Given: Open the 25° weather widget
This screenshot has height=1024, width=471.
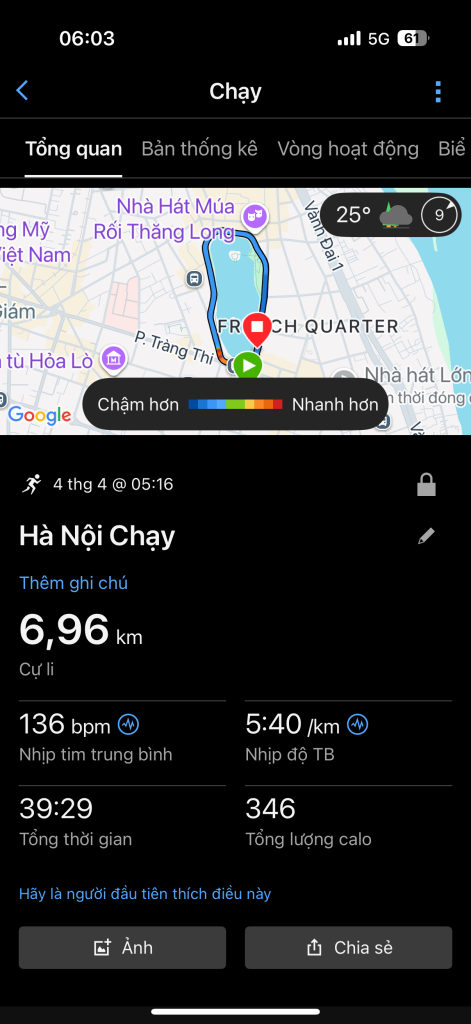Looking at the screenshot, I should tap(390, 214).
